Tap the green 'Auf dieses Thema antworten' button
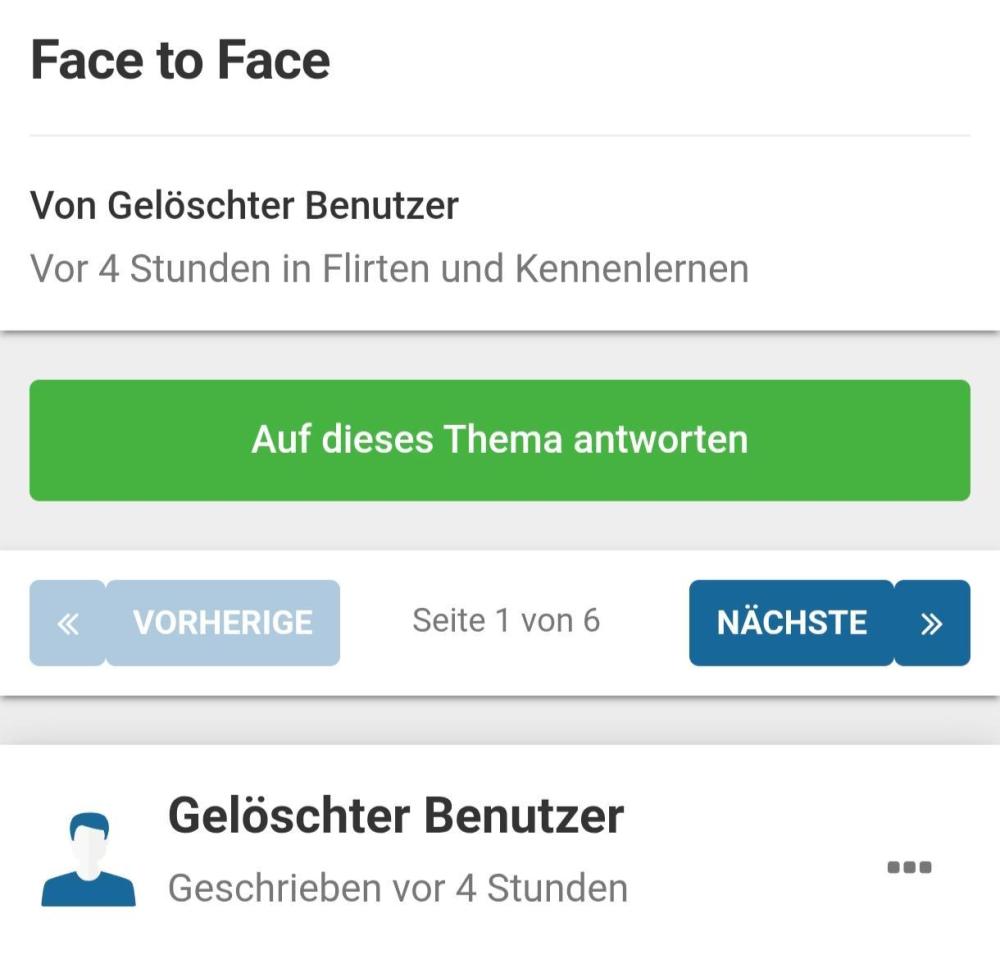The width and height of the screenshot is (1000, 960). (499, 440)
